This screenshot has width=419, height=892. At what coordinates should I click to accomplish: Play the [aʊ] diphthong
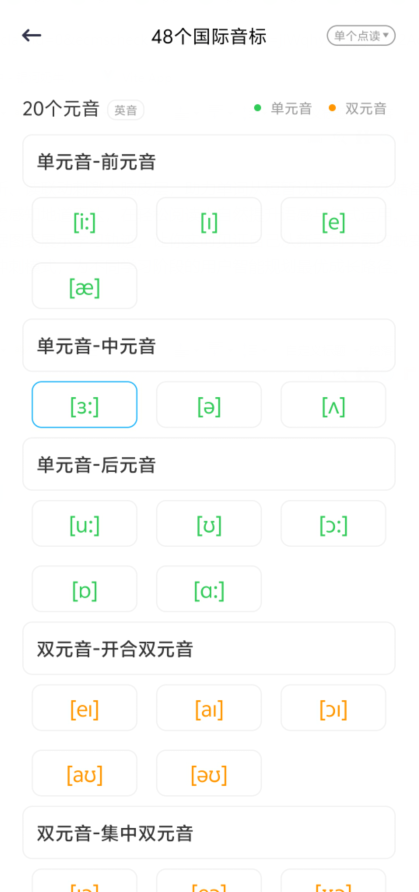pos(84,773)
